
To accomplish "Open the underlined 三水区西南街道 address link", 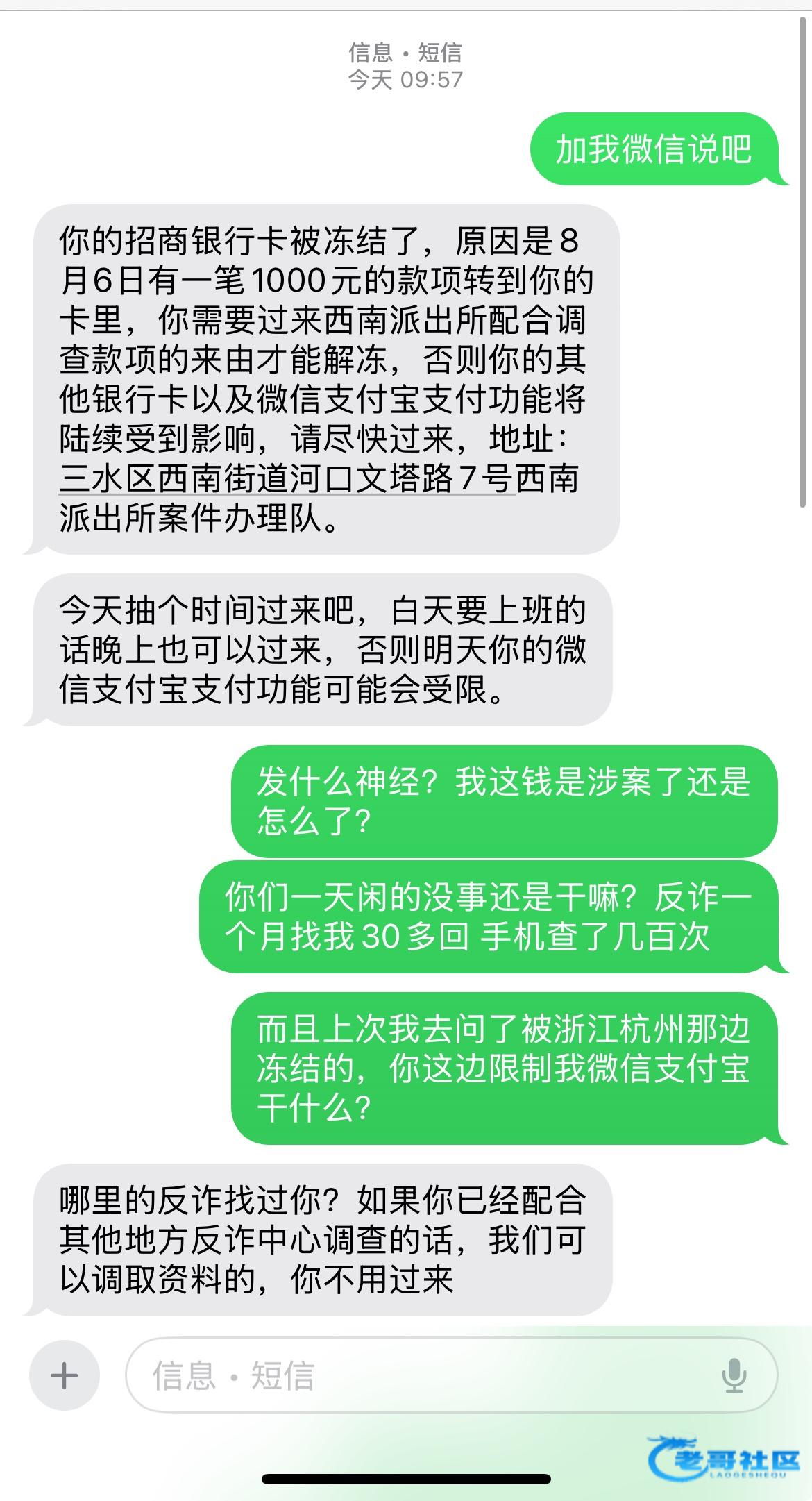I will [x=286, y=480].
